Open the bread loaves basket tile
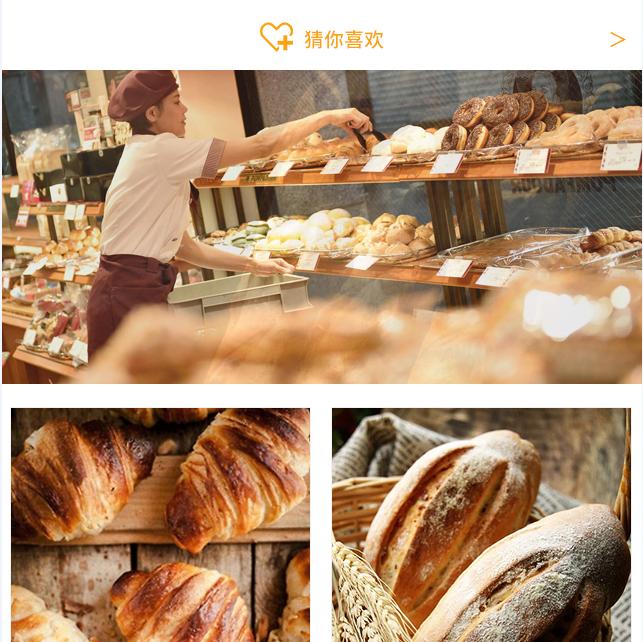Viewport: 643px width, 642px height. (x=481, y=524)
